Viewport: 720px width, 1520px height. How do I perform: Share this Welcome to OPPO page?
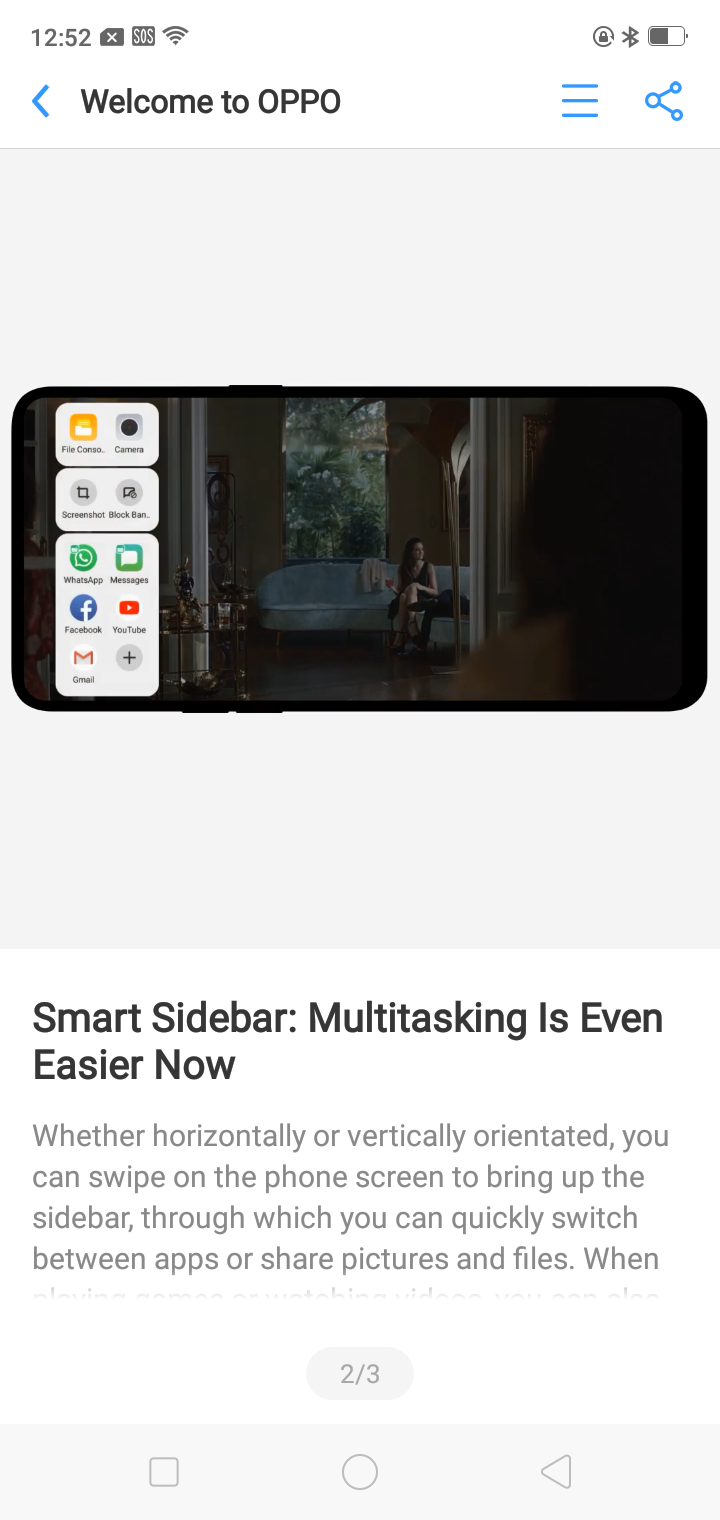(x=664, y=101)
